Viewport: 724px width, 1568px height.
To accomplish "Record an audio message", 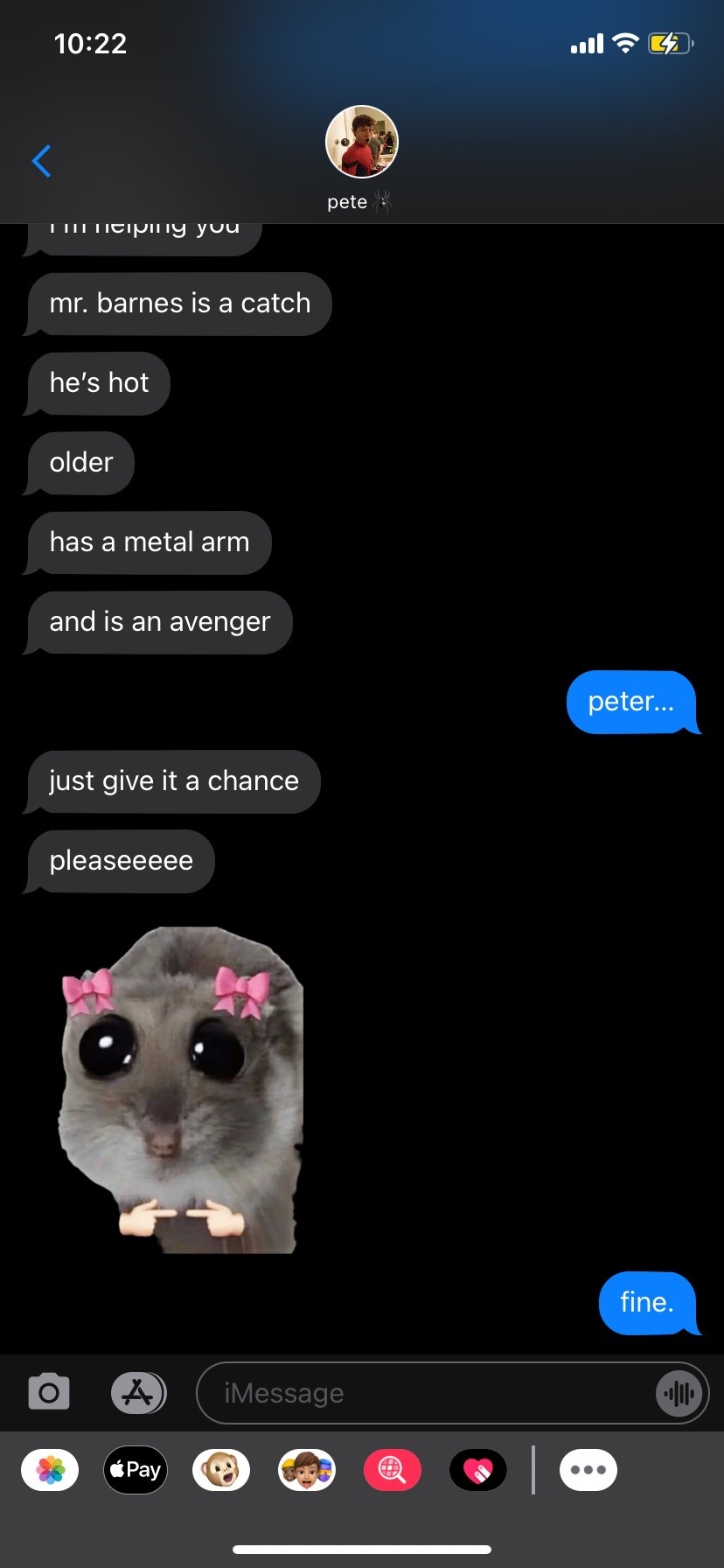I will click(679, 1392).
